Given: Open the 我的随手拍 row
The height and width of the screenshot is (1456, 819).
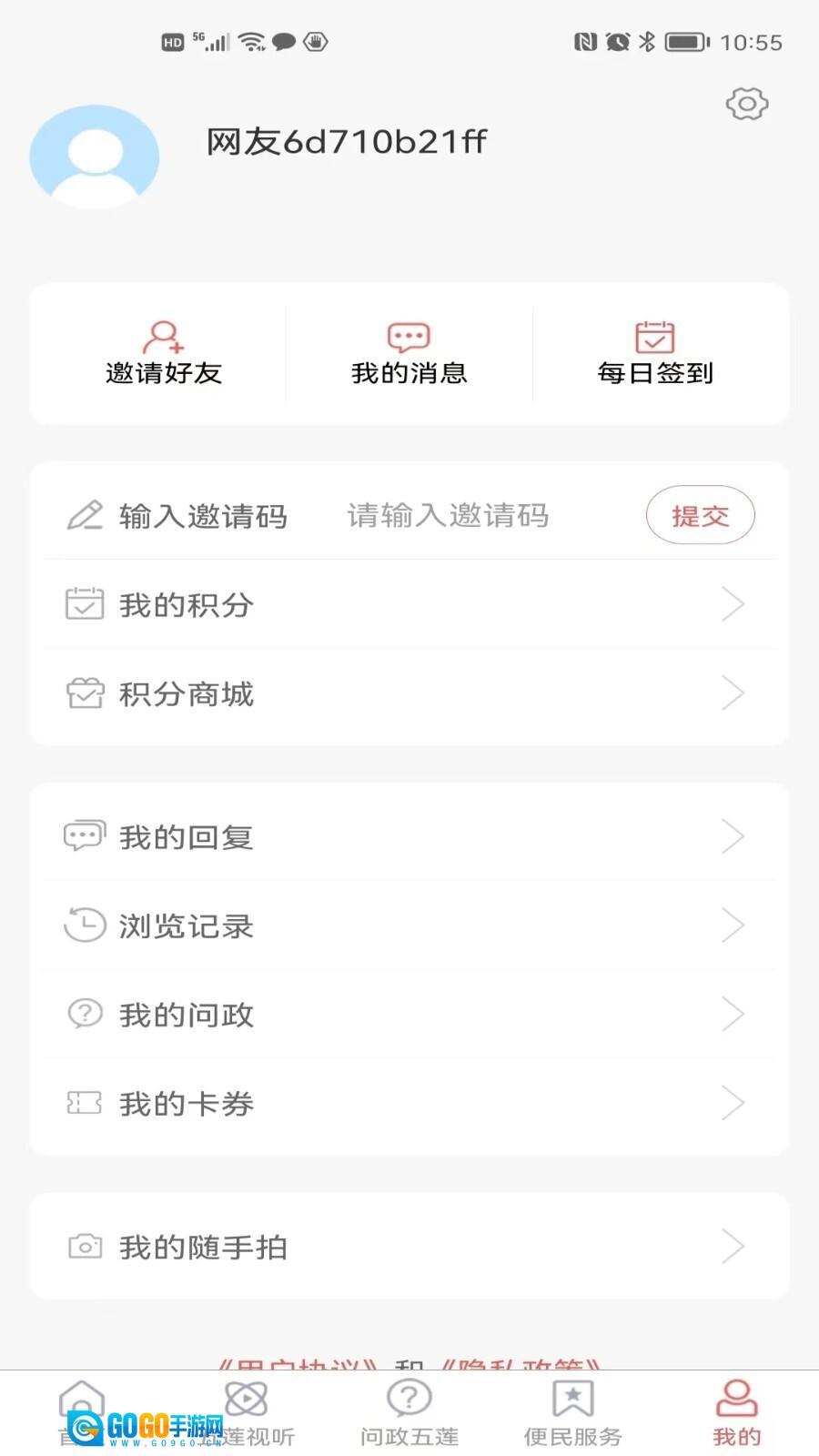Looking at the screenshot, I should [x=409, y=1247].
